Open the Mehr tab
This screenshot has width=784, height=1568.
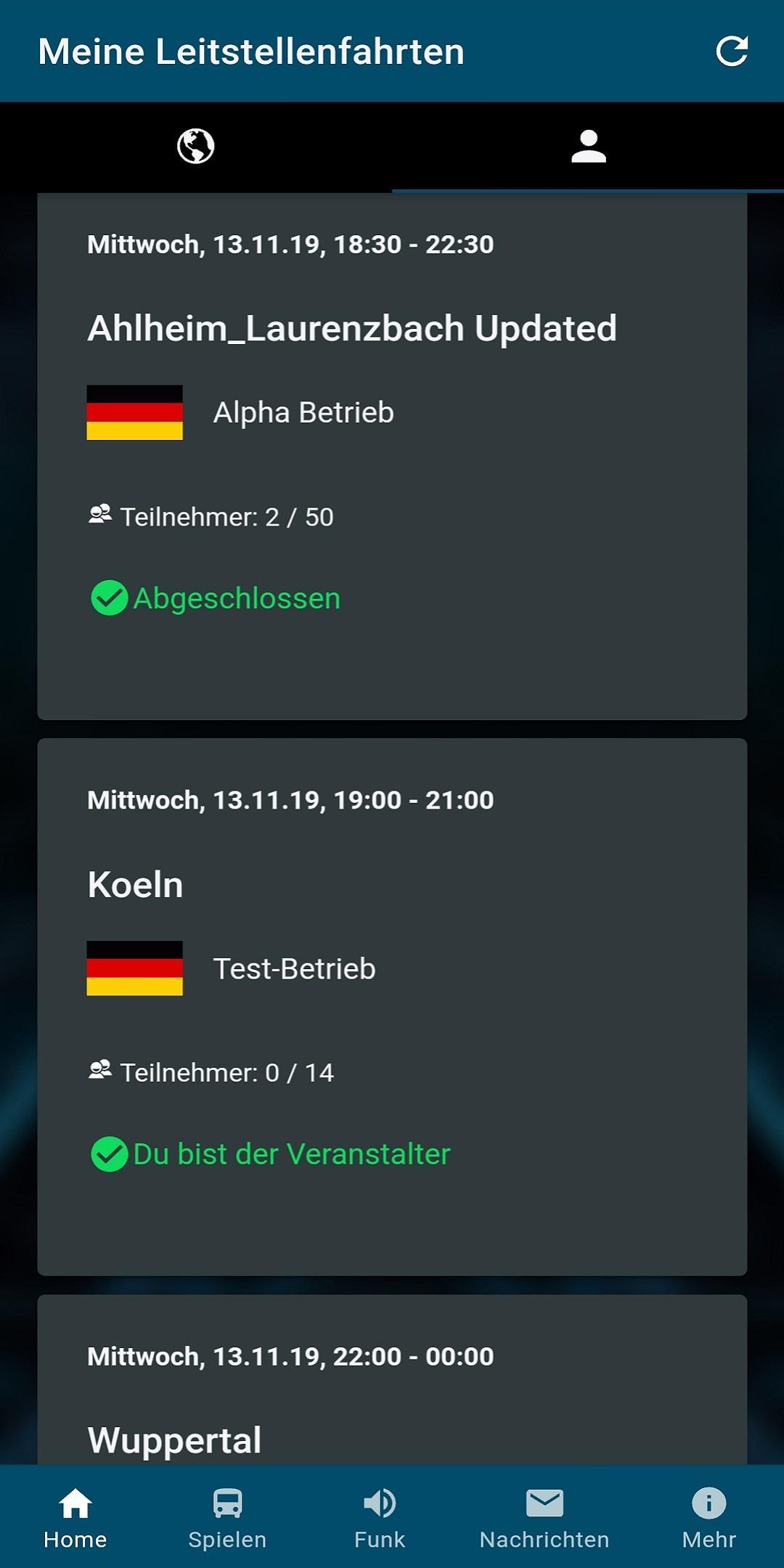(x=709, y=1517)
